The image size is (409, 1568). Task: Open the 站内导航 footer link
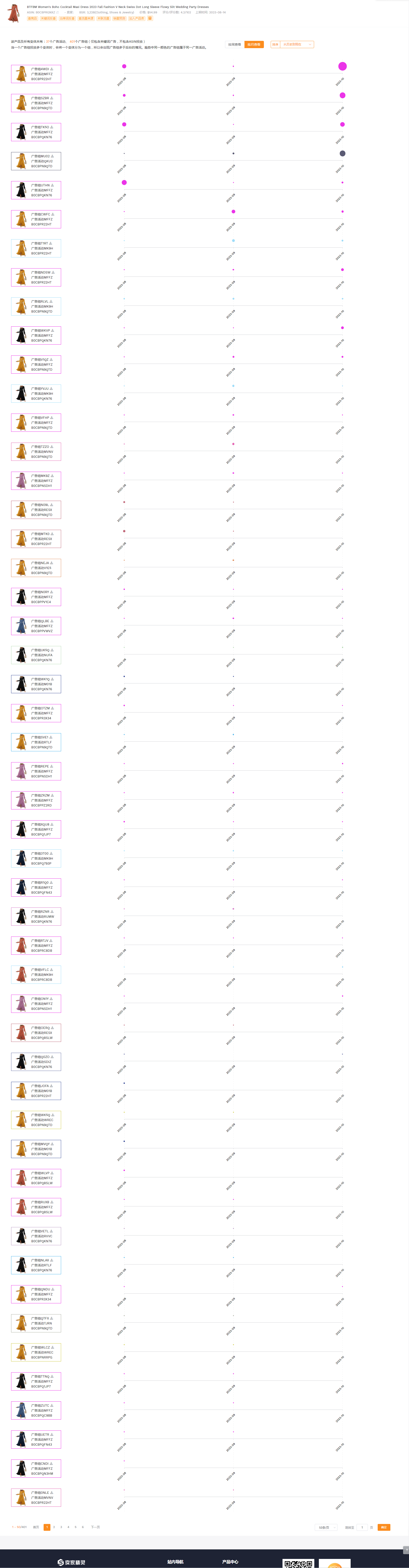175,1561
